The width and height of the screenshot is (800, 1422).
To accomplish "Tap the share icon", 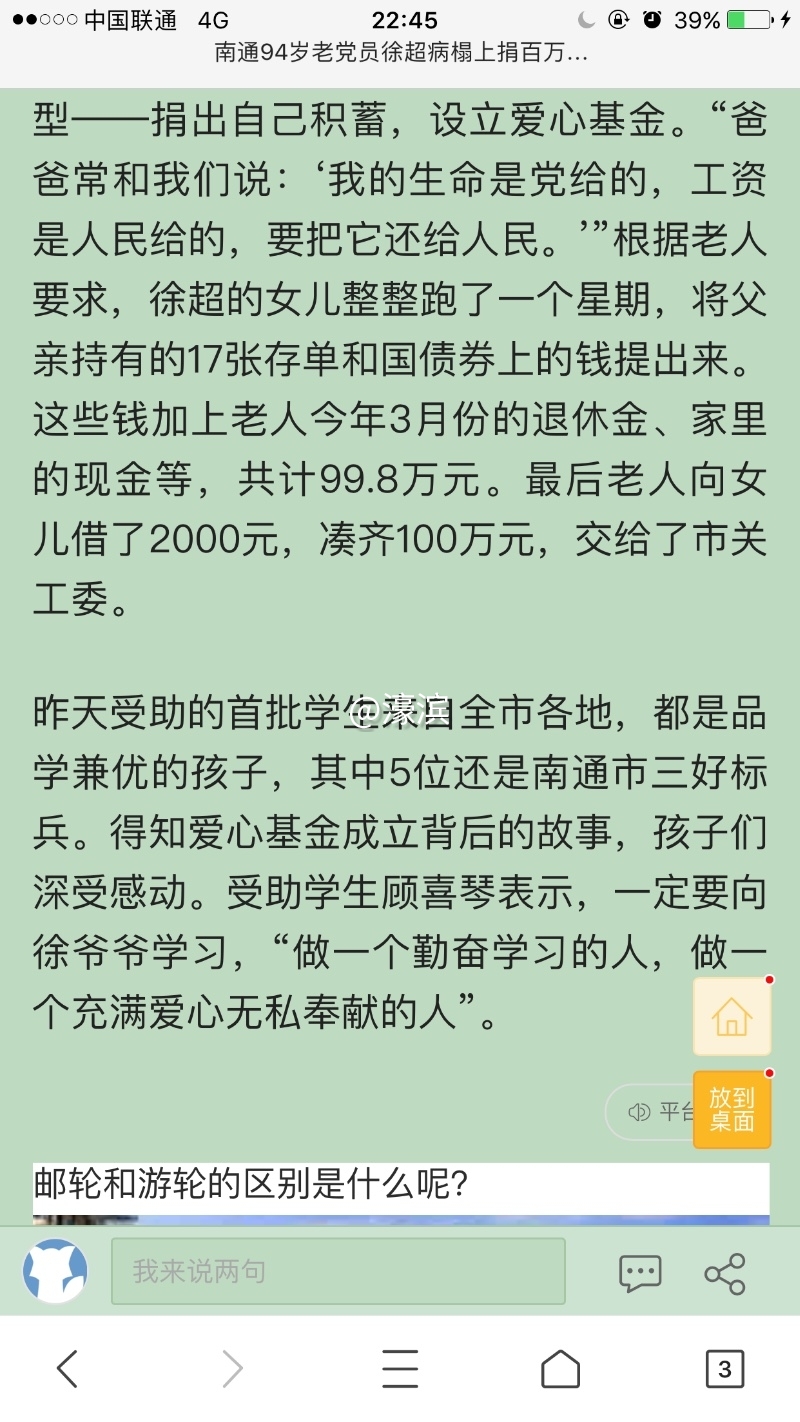I will [x=723, y=1271].
